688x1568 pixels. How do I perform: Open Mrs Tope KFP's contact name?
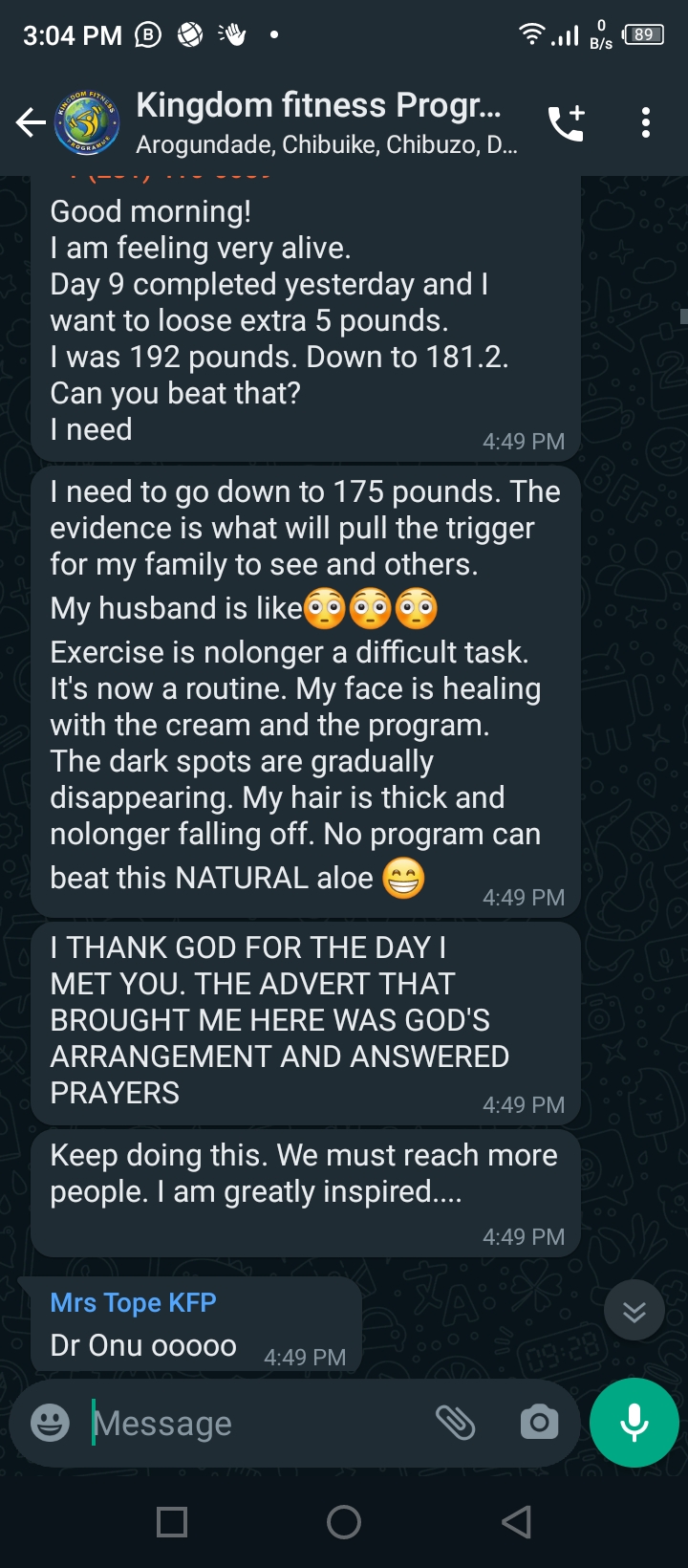[x=133, y=1302]
